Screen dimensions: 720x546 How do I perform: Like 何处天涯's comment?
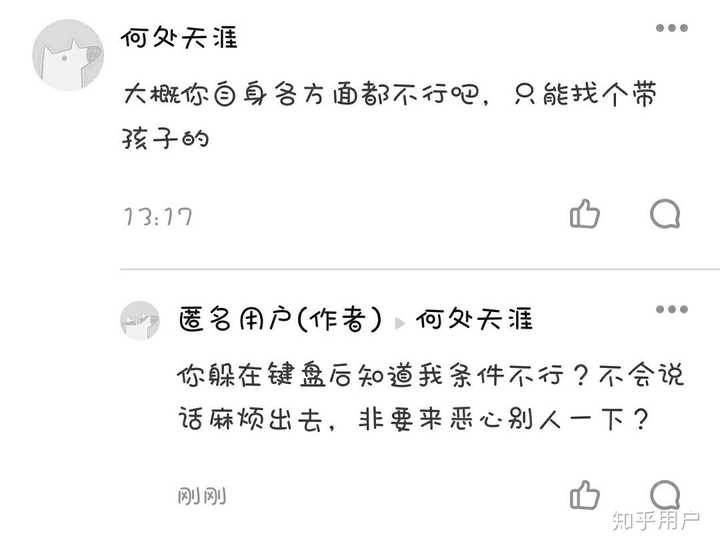coord(585,213)
